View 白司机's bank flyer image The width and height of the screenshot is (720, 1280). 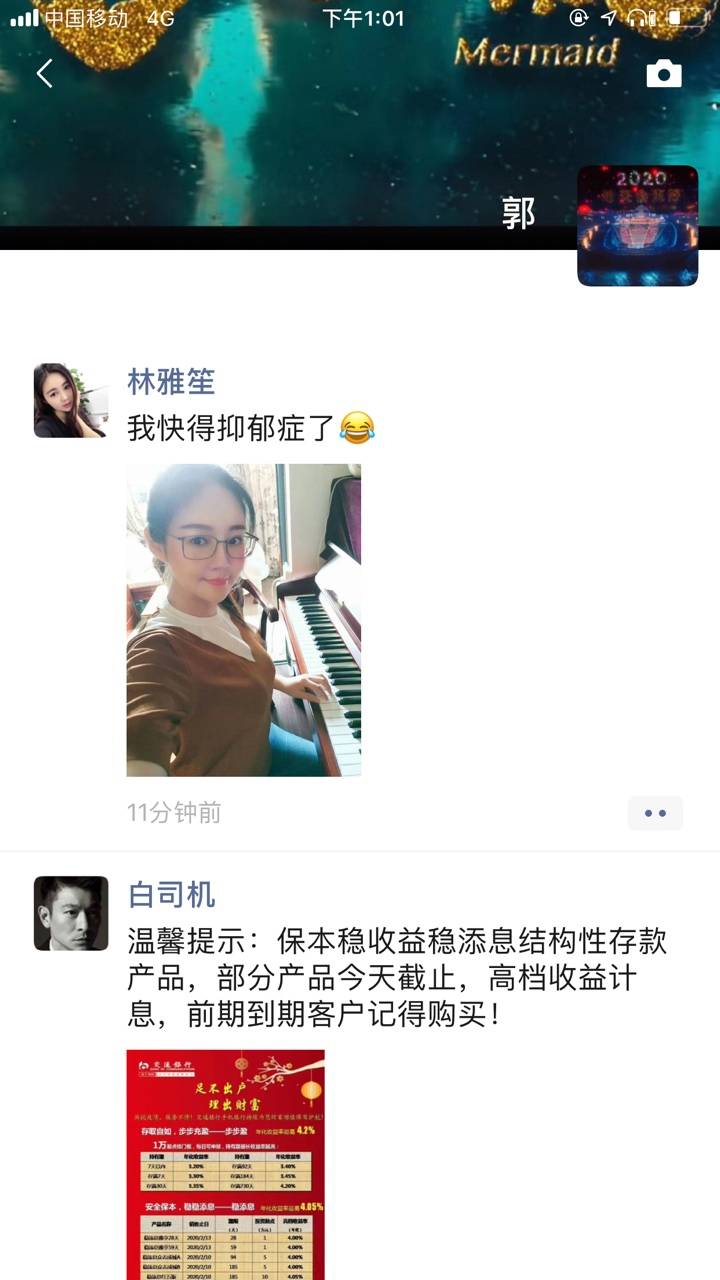(225, 1163)
